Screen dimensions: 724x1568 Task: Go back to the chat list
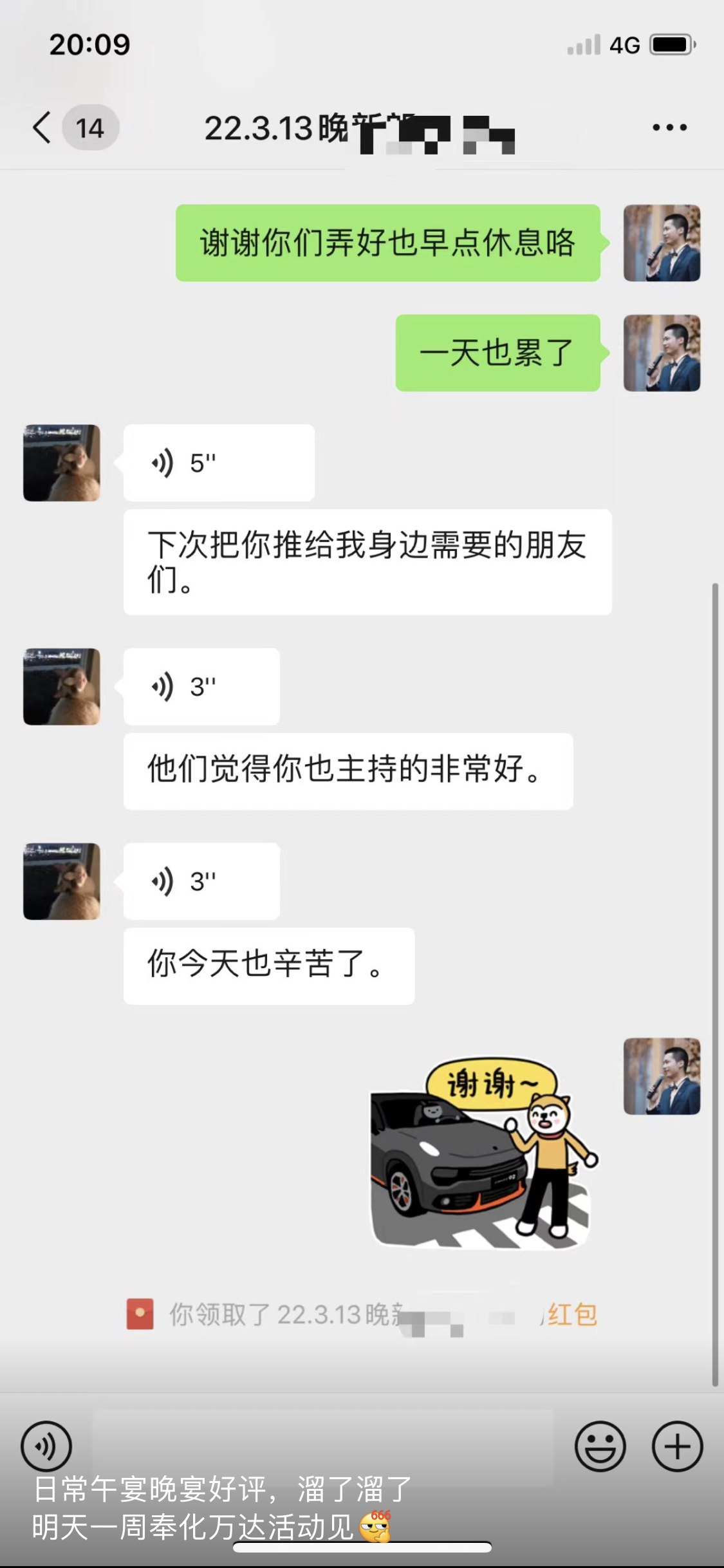(42, 127)
